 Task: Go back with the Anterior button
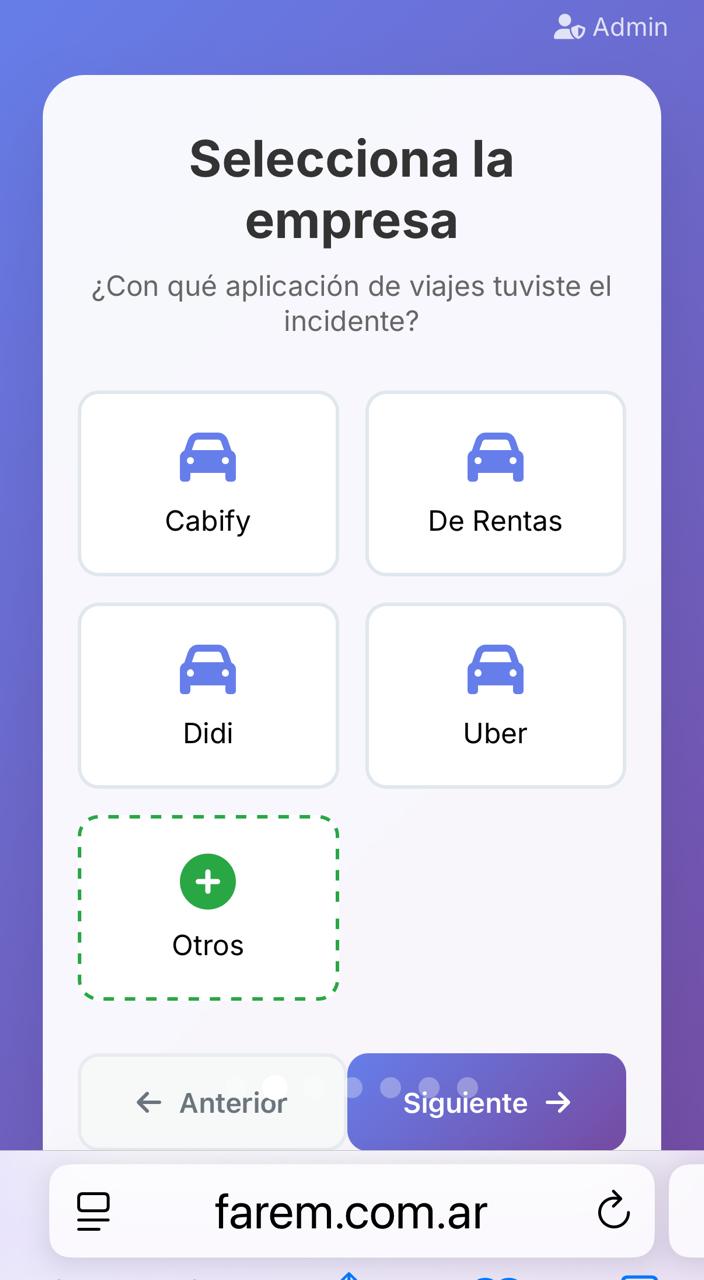click(x=212, y=1102)
